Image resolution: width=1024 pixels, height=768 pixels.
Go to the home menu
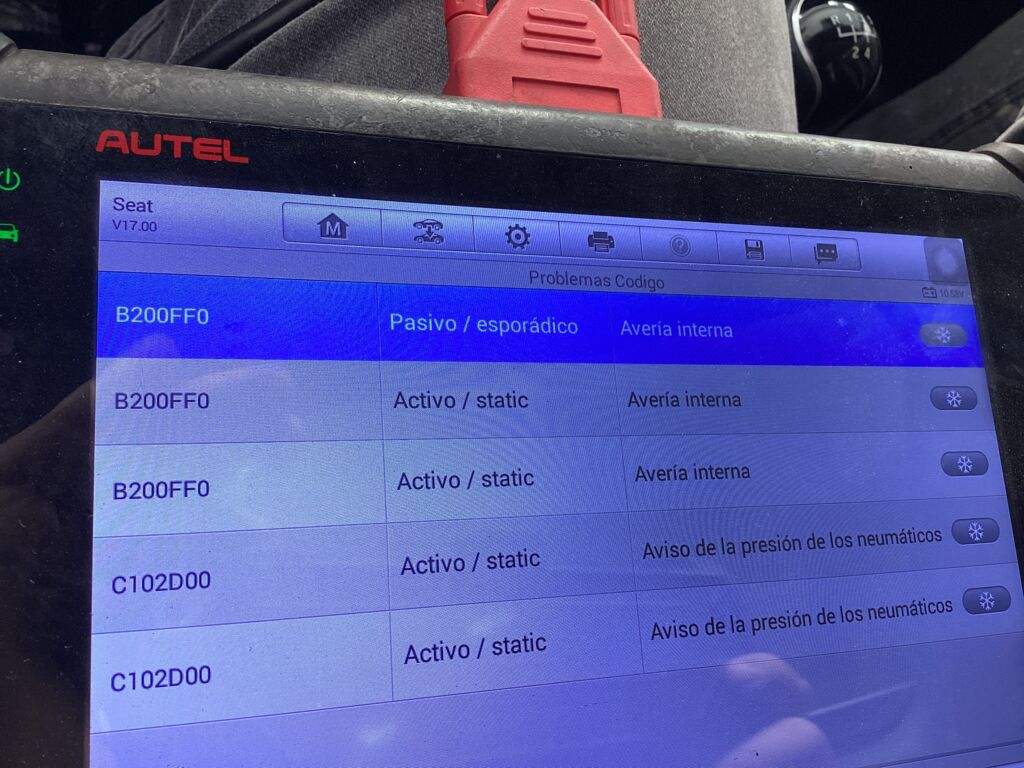click(332, 227)
